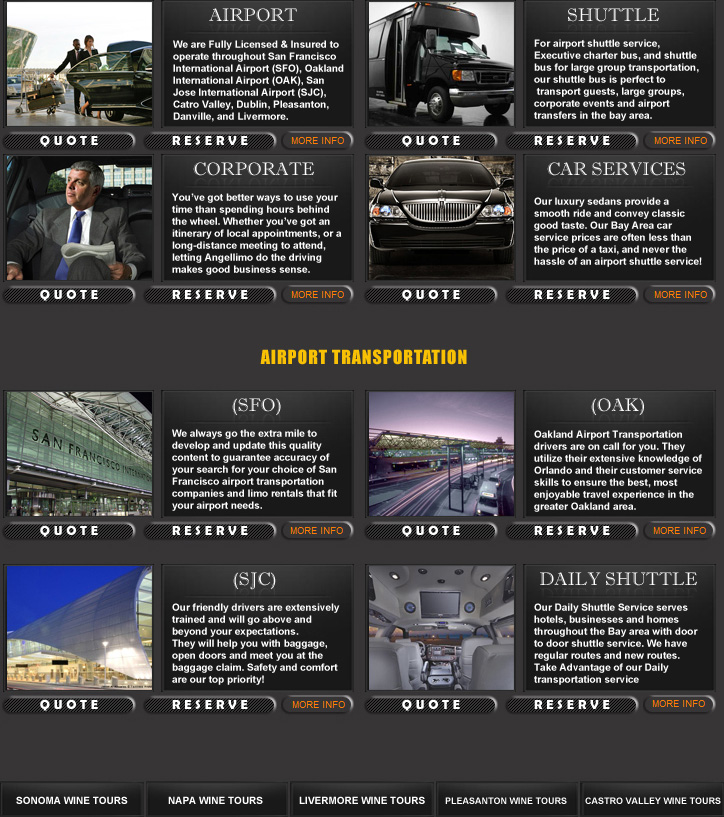Open Pleasanton Wine Tours
The image size is (724, 817).
(x=506, y=800)
